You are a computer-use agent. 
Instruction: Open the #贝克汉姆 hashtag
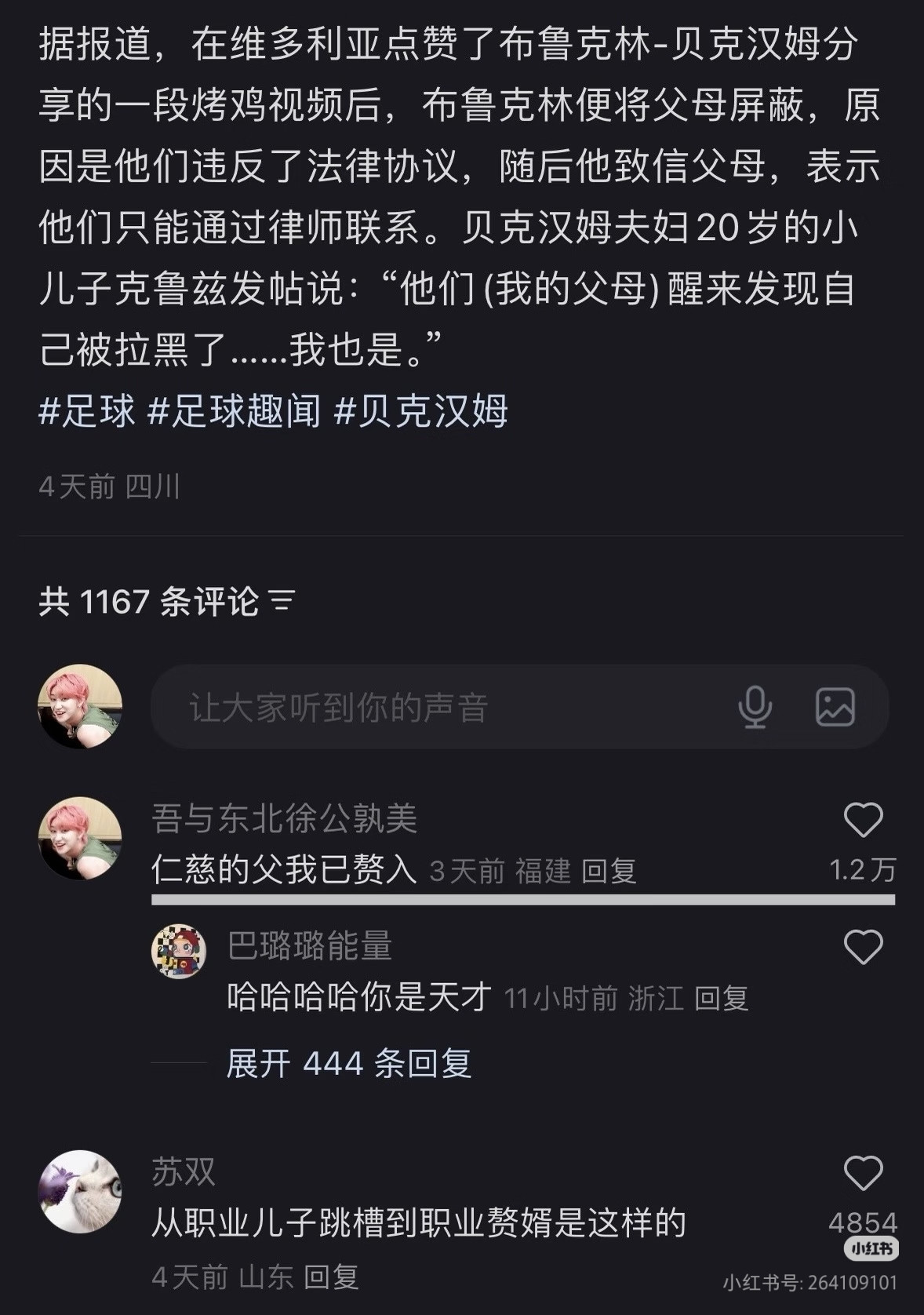(421, 411)
